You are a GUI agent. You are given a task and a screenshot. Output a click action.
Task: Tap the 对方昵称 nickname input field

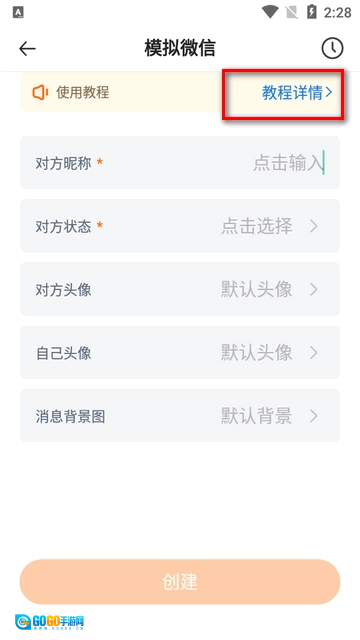click(180, 162)
